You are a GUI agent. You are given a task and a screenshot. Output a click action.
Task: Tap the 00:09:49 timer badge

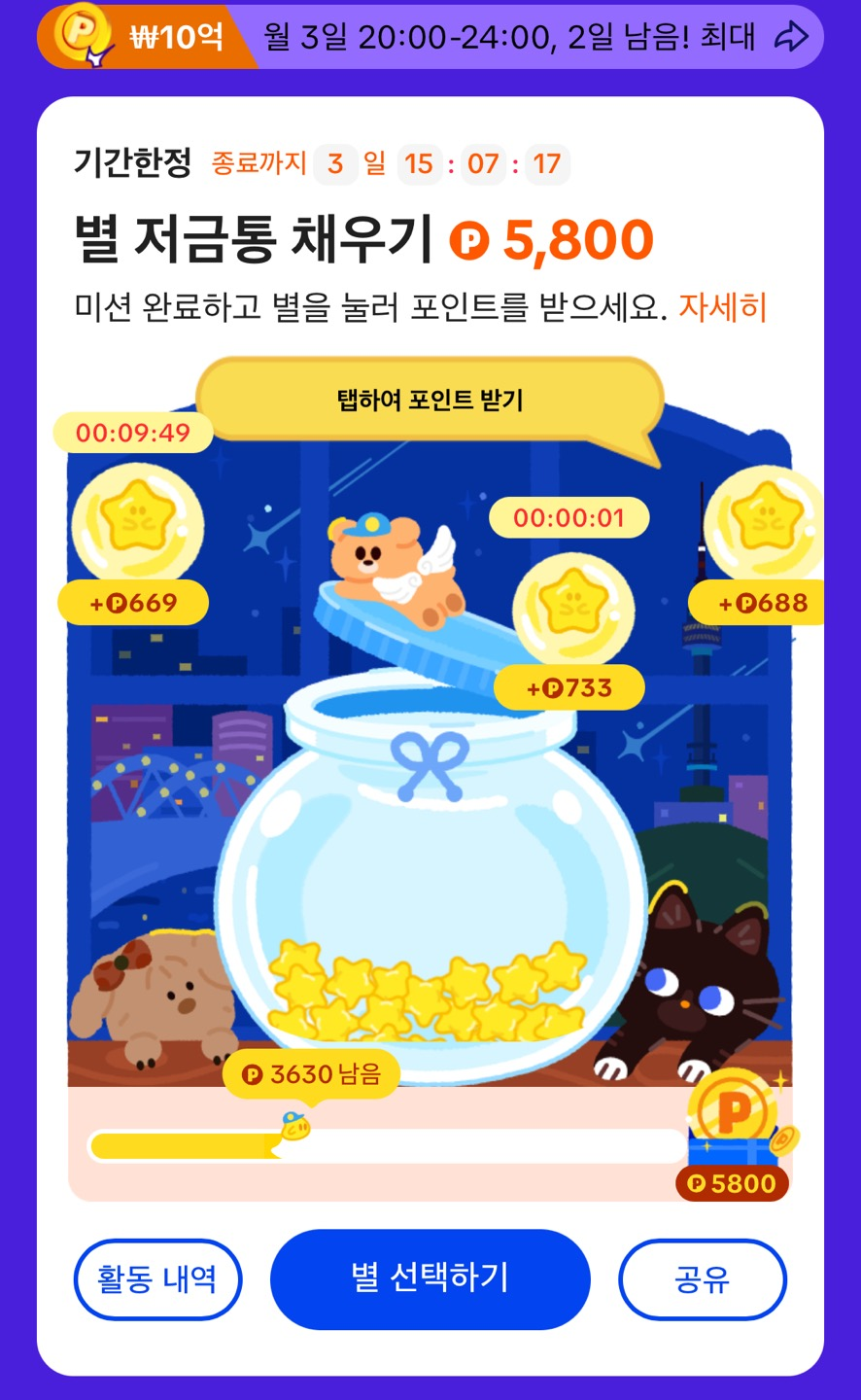[133, 434]
